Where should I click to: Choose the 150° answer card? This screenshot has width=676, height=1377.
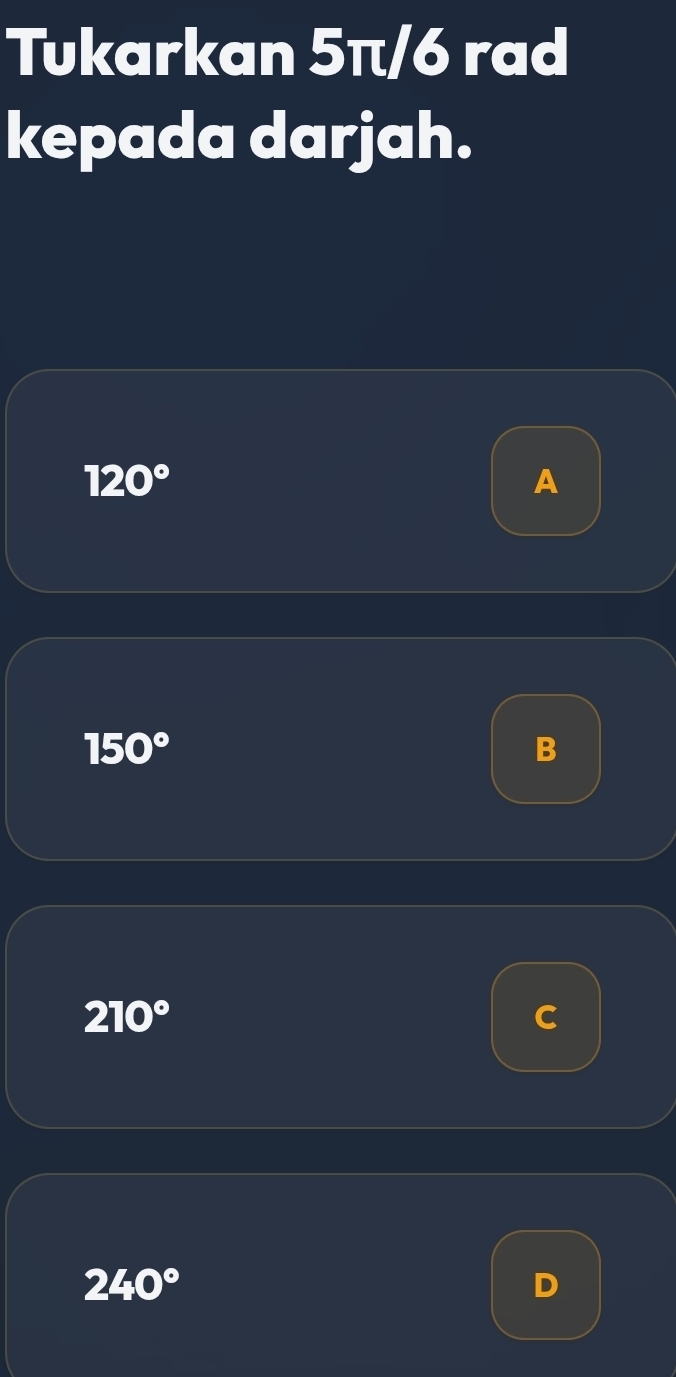coord(338,749)
